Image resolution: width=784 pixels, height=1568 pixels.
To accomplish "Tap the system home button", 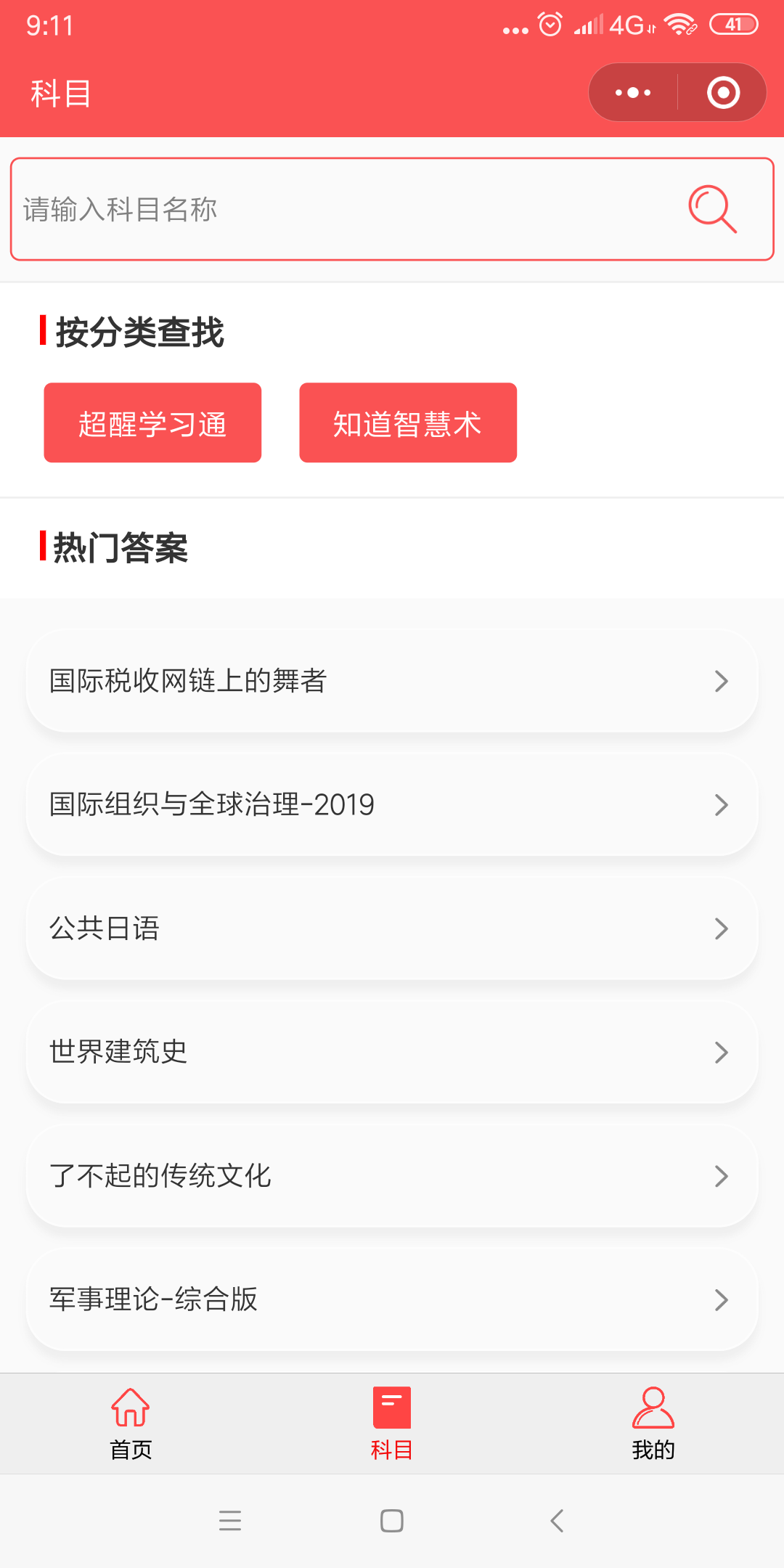I will [392, 1521].
